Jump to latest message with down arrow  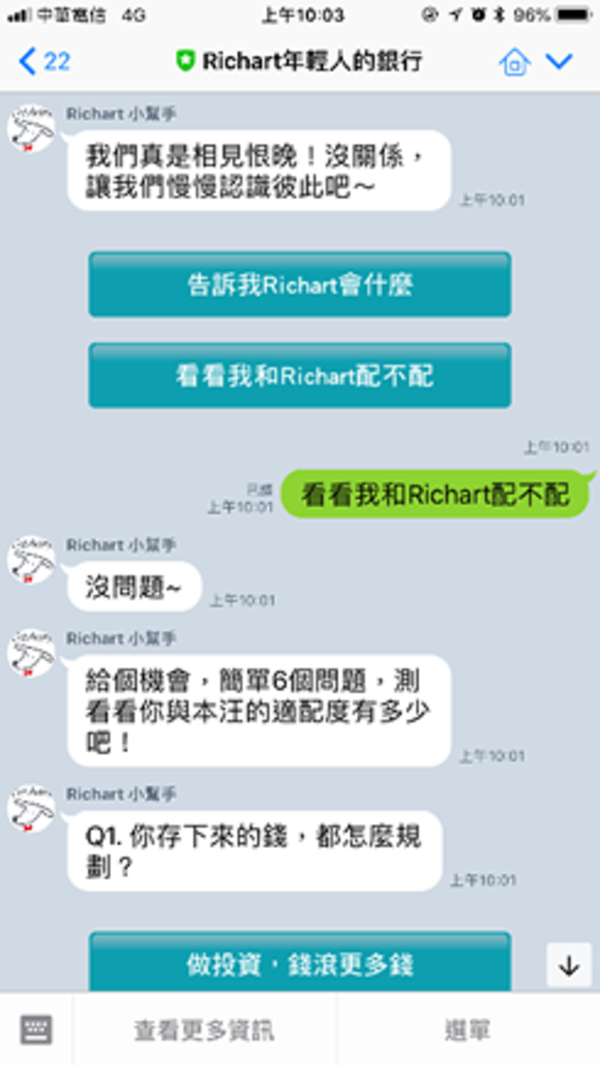(569, 965)
